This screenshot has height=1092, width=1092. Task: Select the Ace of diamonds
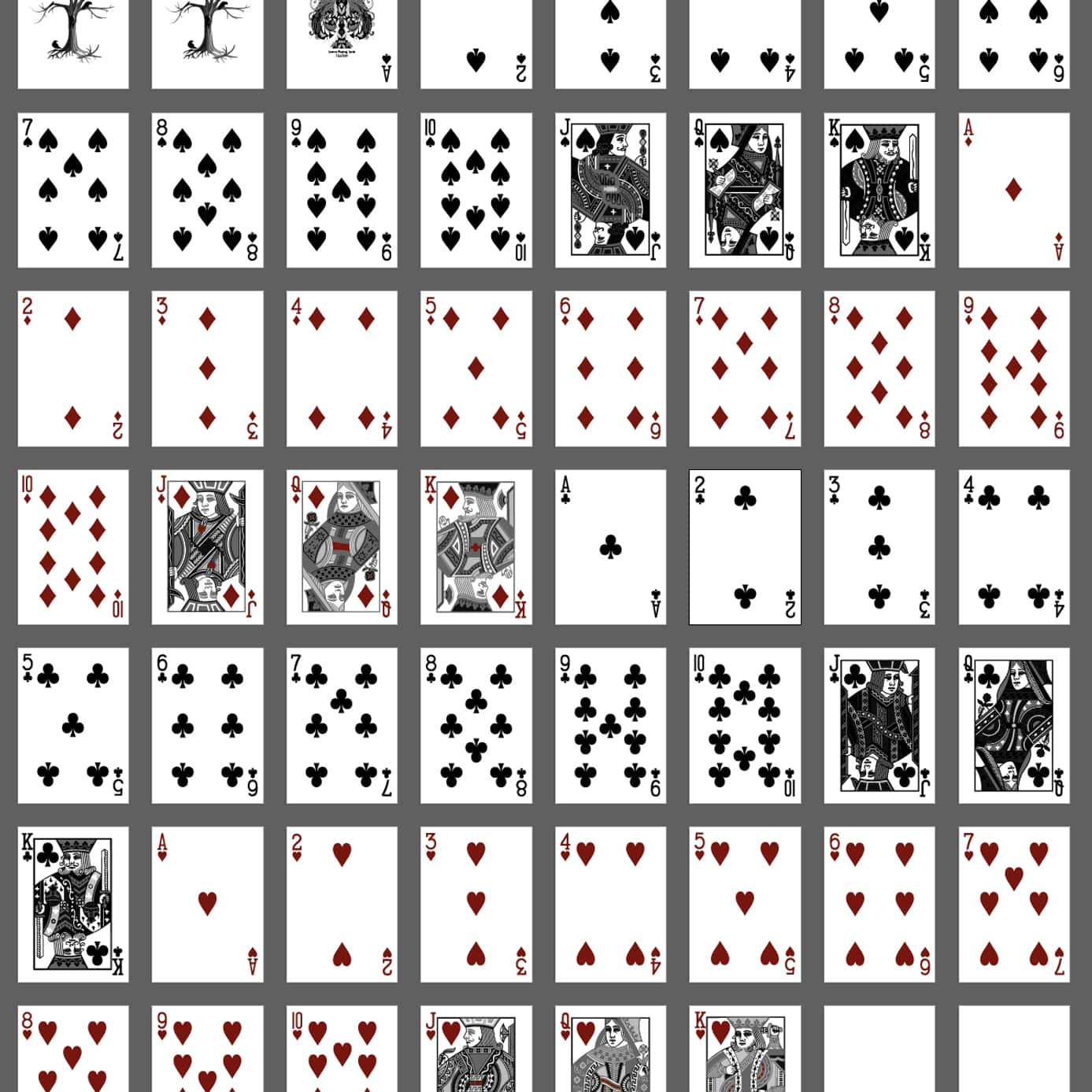1013,190
